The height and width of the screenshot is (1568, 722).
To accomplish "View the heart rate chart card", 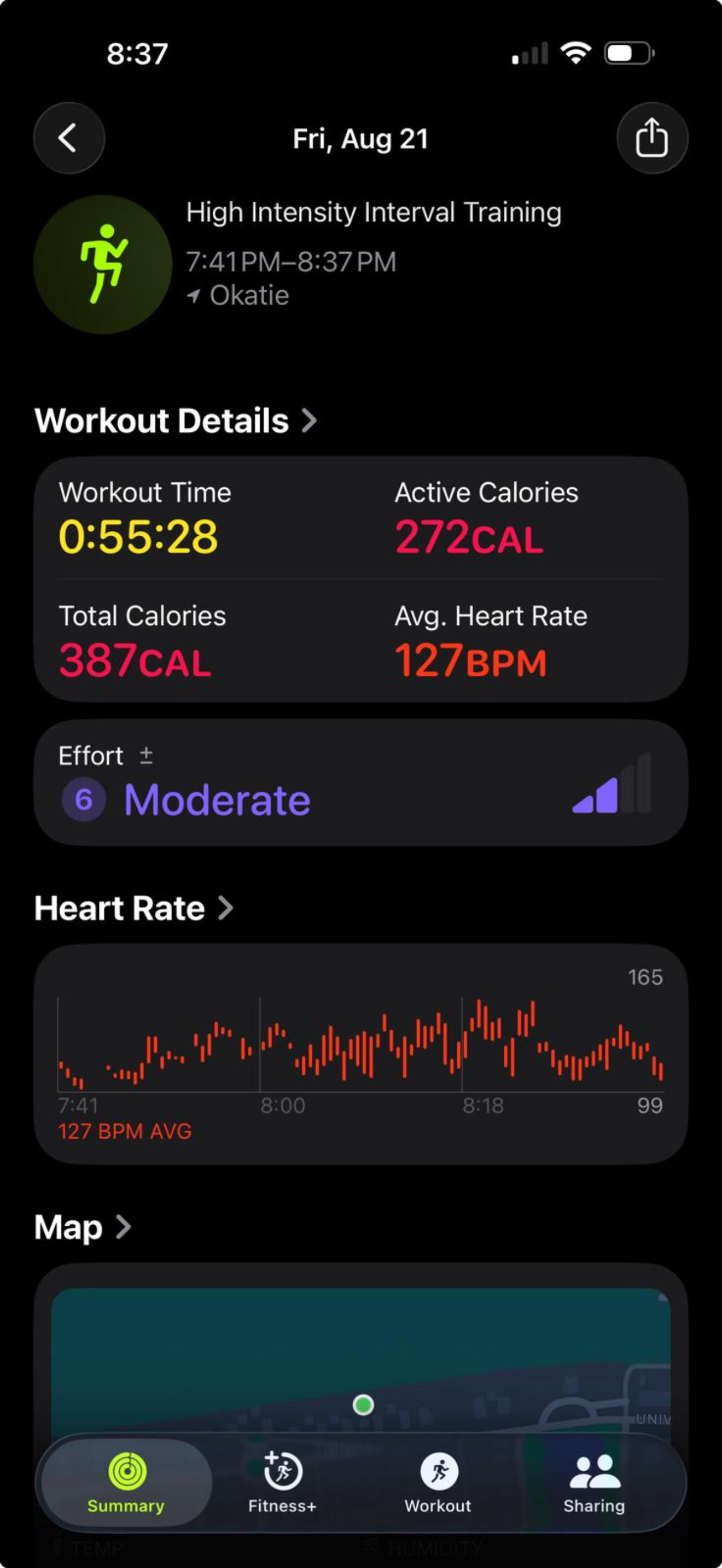I will coord(361,1054).
